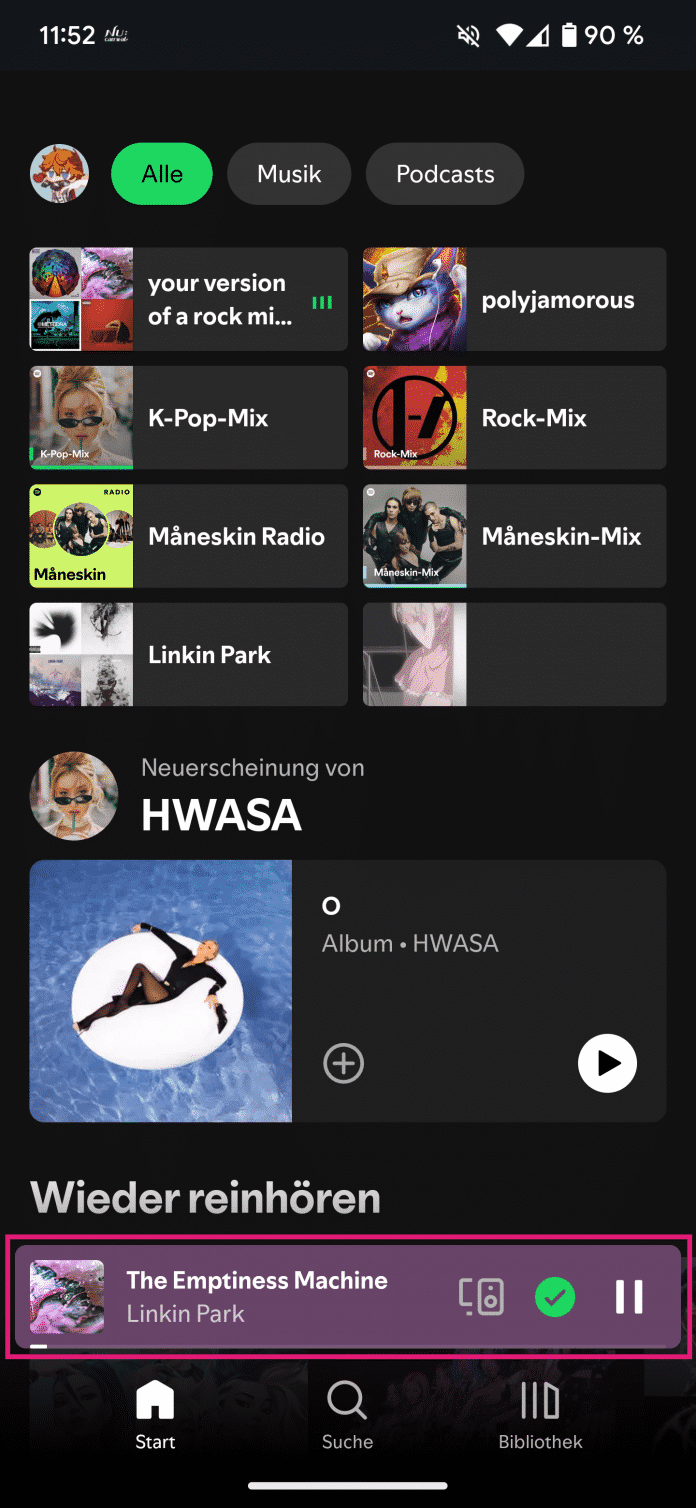Open the connect devices picker
The image size is (696, 1508).
tap(481, 1297)
